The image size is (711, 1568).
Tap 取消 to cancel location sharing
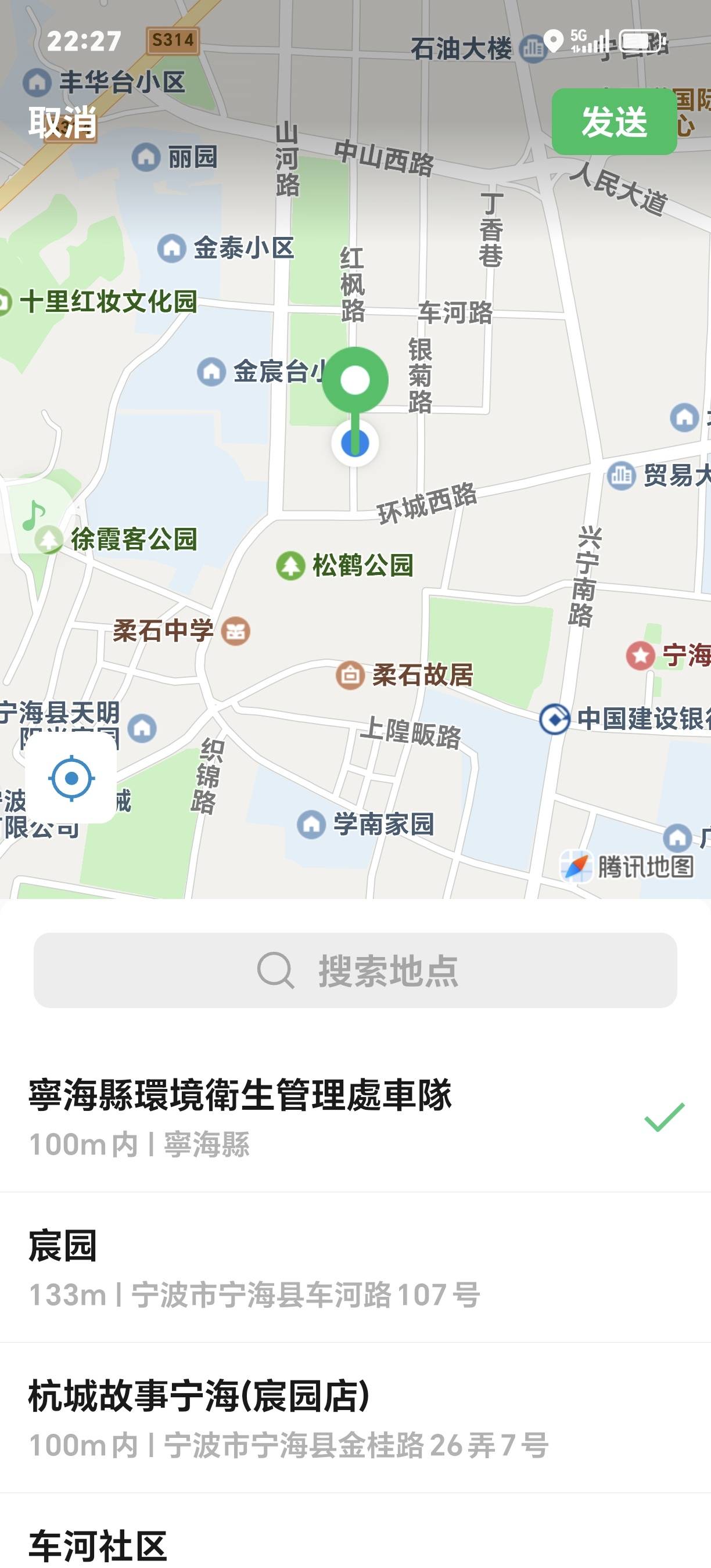tap(63, 123)
